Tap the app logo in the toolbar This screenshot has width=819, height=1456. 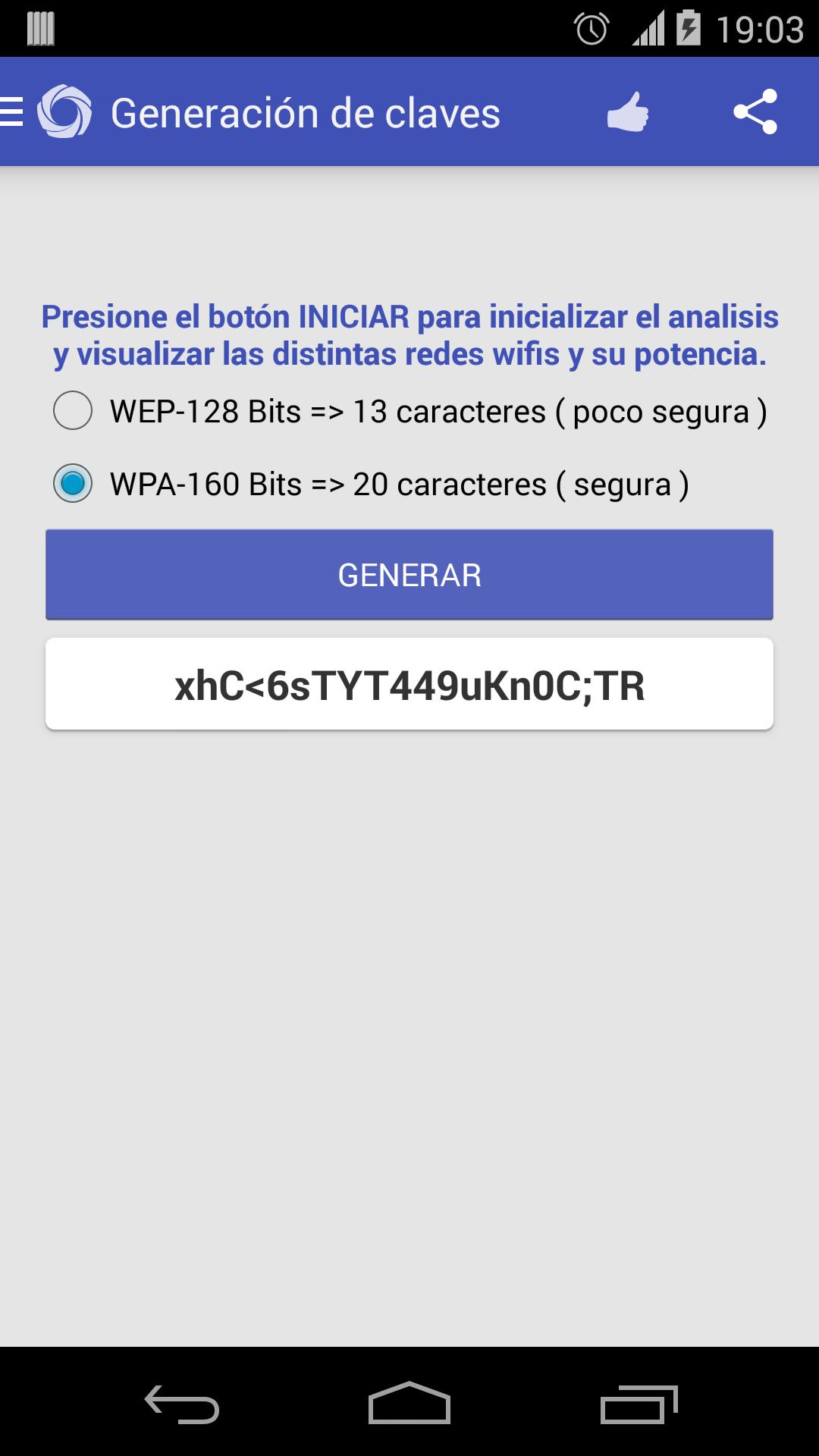64,112
